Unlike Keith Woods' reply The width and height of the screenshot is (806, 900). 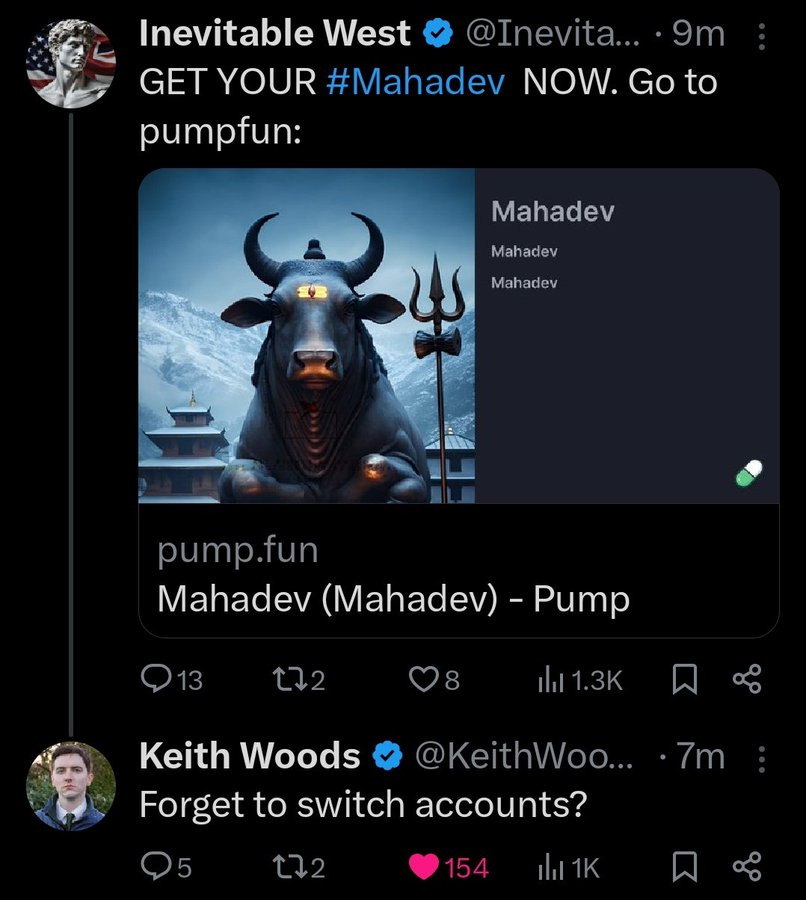[x=423, y=868]
